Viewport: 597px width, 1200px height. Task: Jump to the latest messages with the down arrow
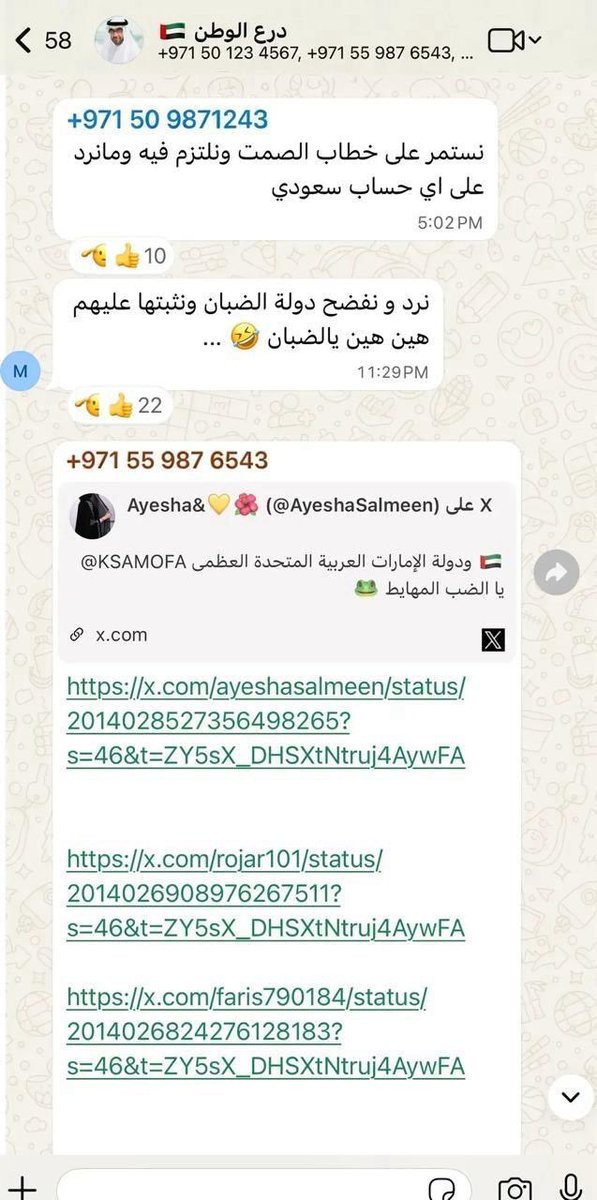pos(570,1097)
